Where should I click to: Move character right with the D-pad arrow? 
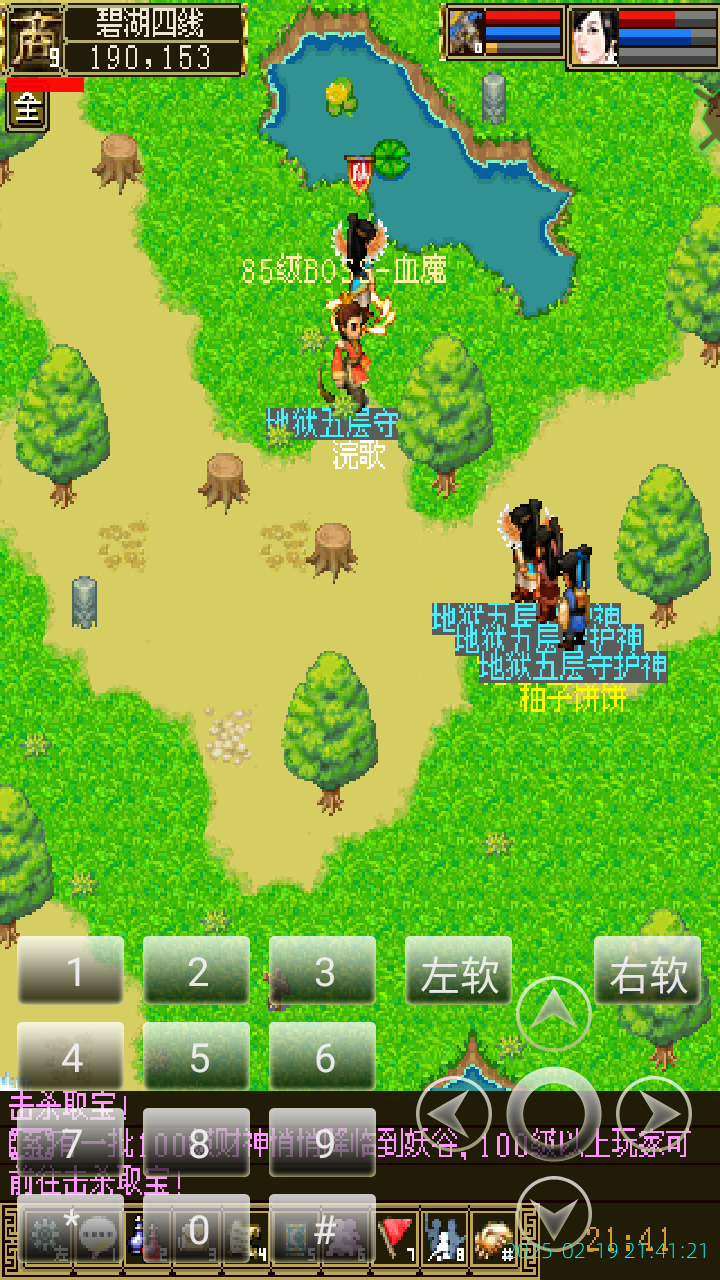[654, 1112]
